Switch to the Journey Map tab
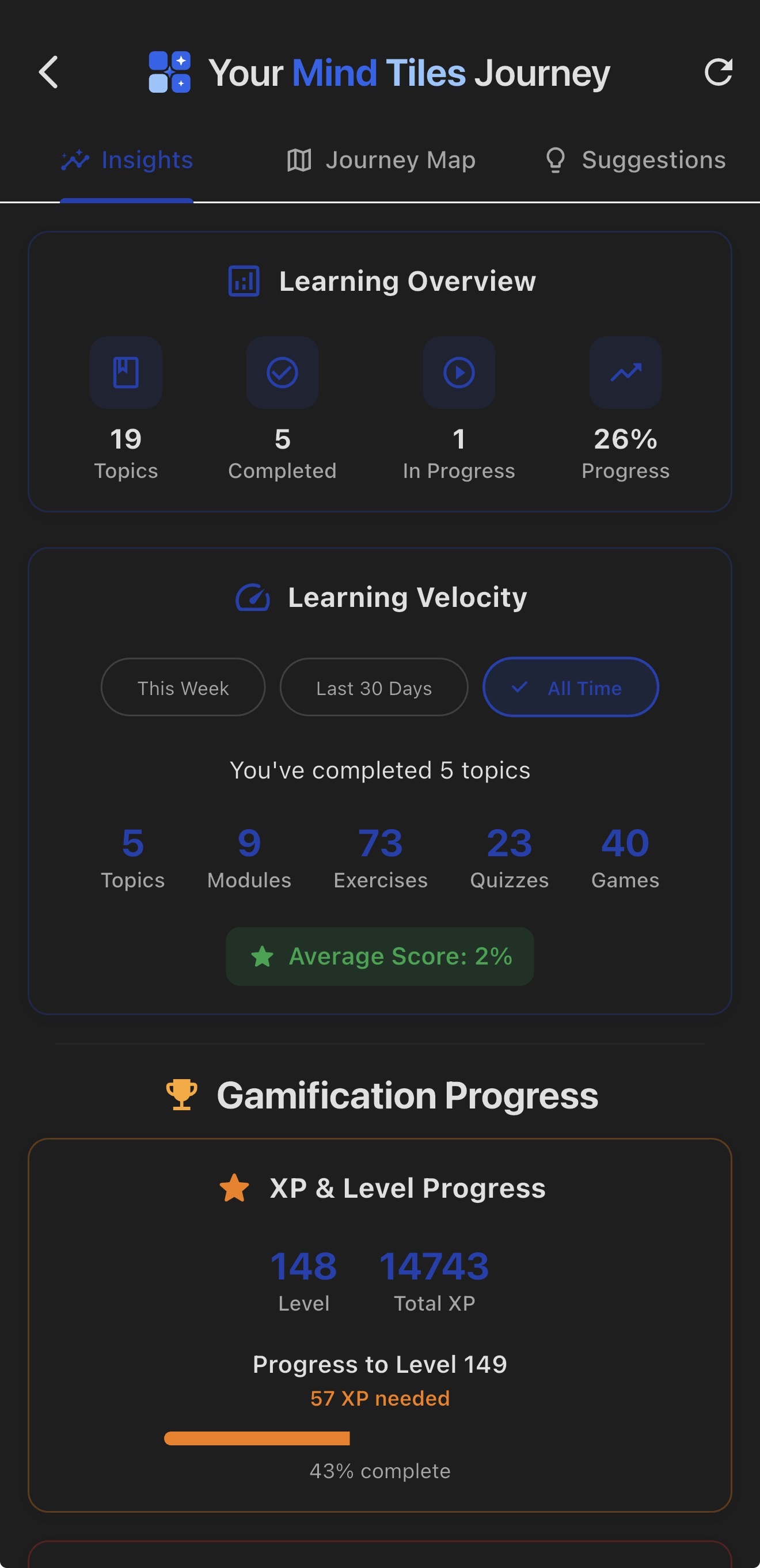 381,160
